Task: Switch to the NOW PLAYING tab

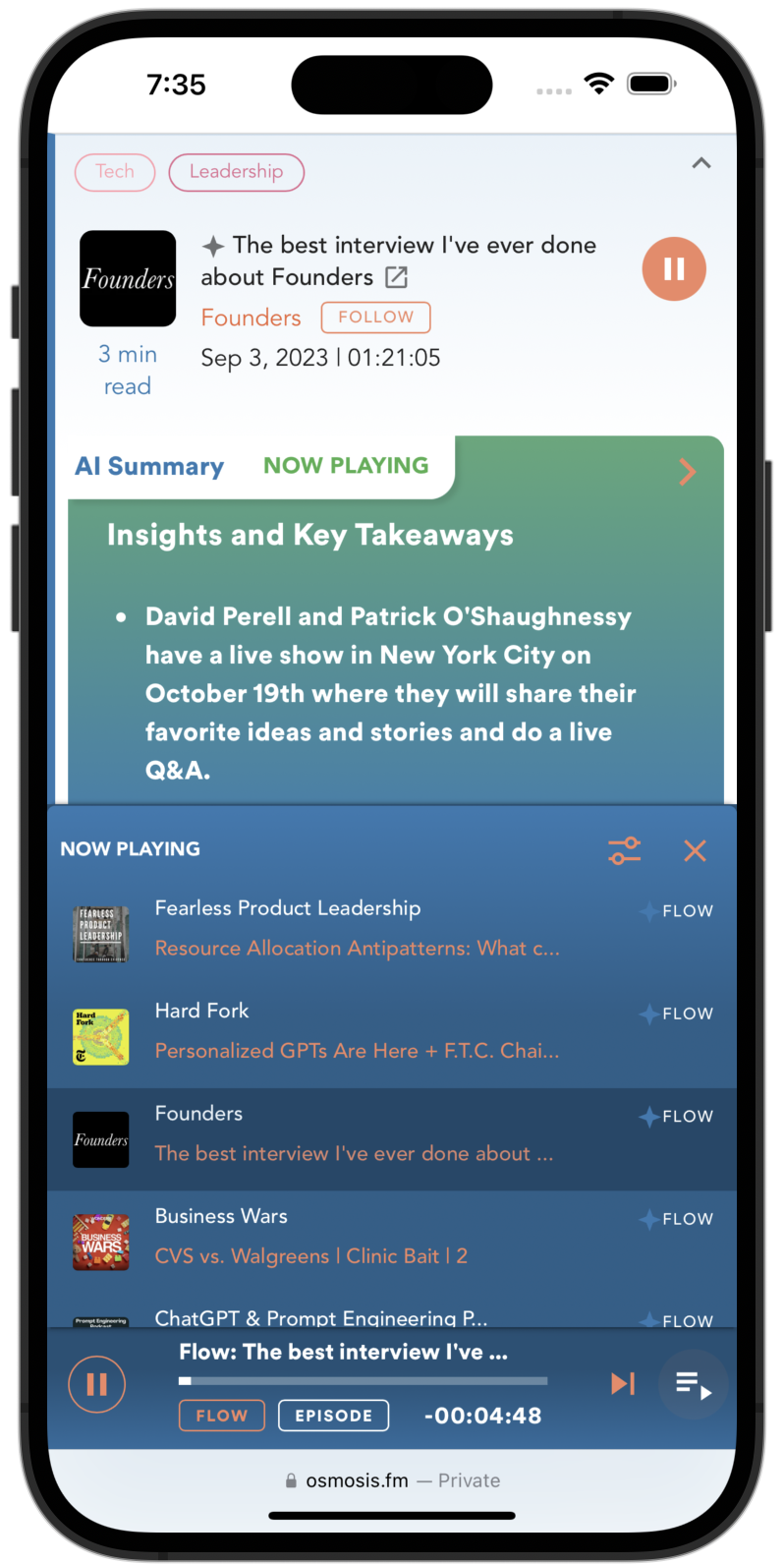Action: (346, 466)
